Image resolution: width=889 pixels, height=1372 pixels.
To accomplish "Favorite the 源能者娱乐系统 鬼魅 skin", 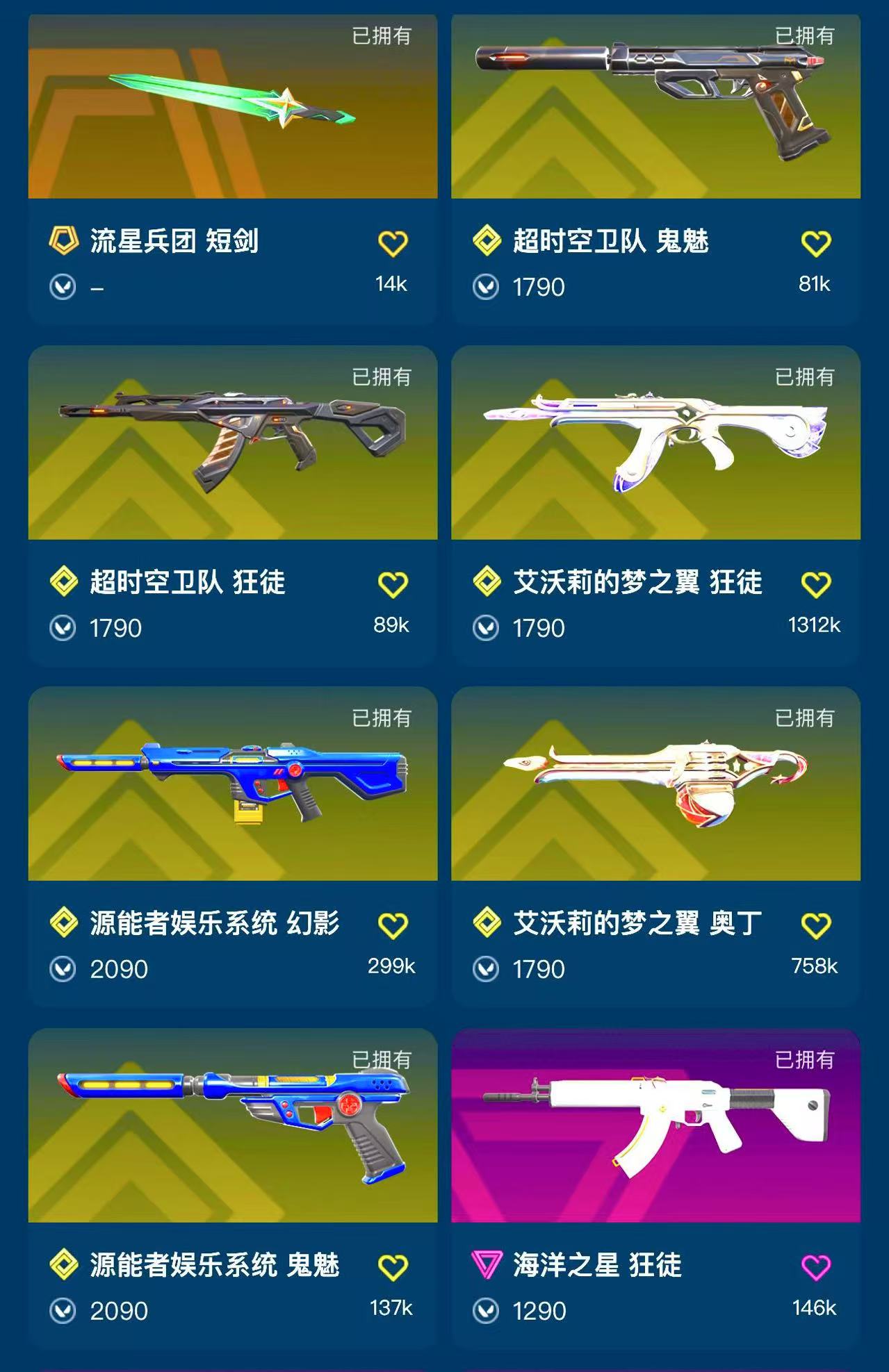I will click(x=393, y=1268).
